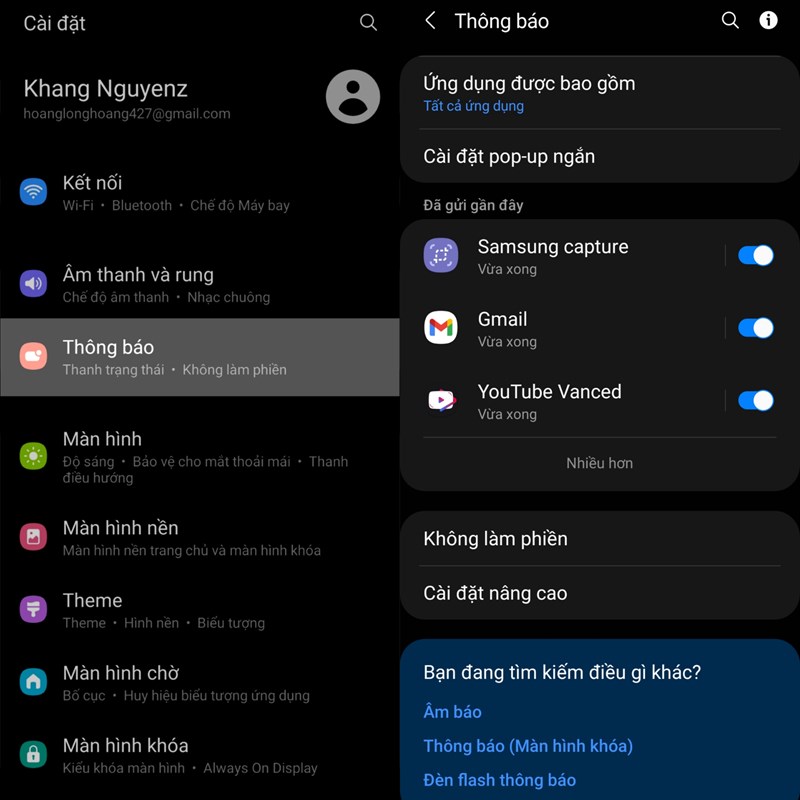800x800 pixels.
Task: Open the info icon in Thông báo
Action: 768,21
